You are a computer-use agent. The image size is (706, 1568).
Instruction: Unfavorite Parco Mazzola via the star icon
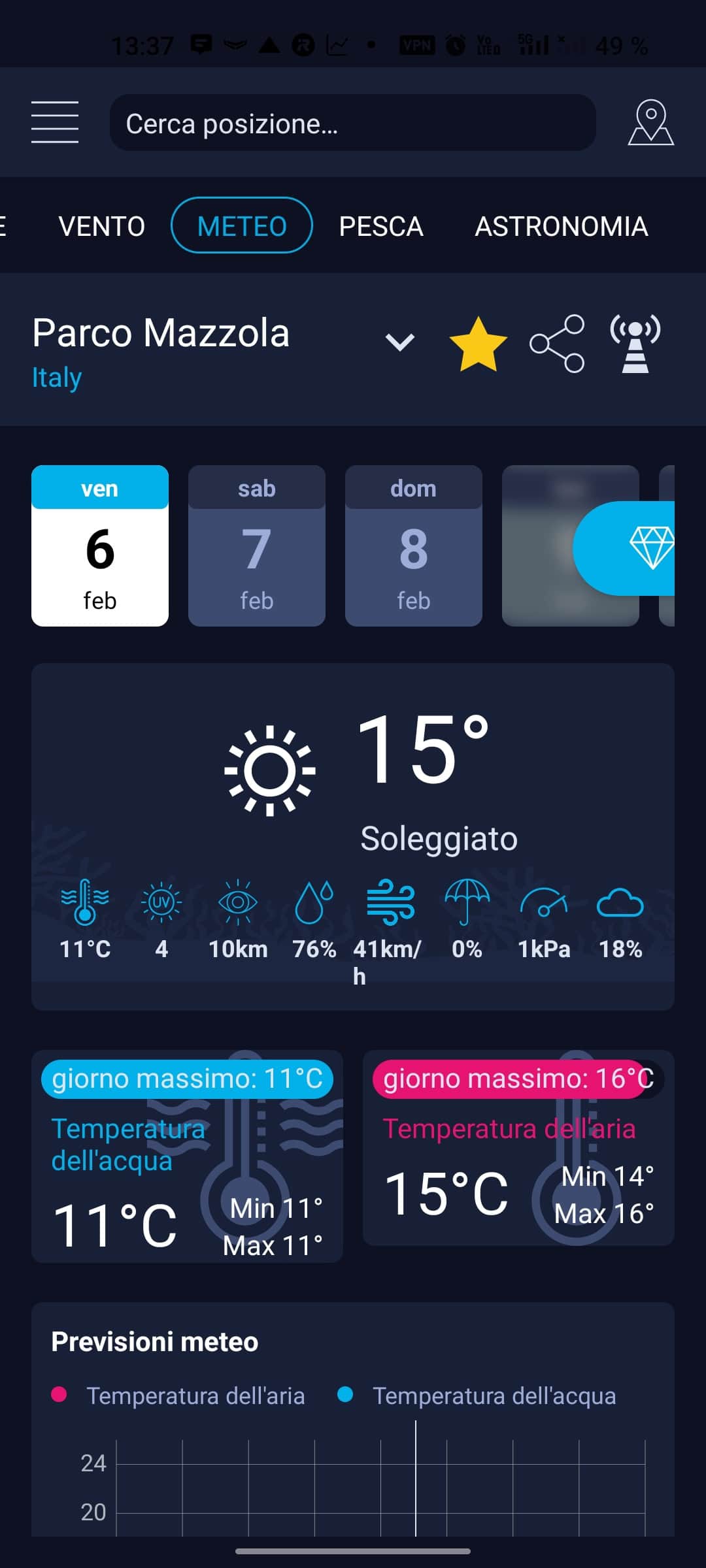click(479, 343)
